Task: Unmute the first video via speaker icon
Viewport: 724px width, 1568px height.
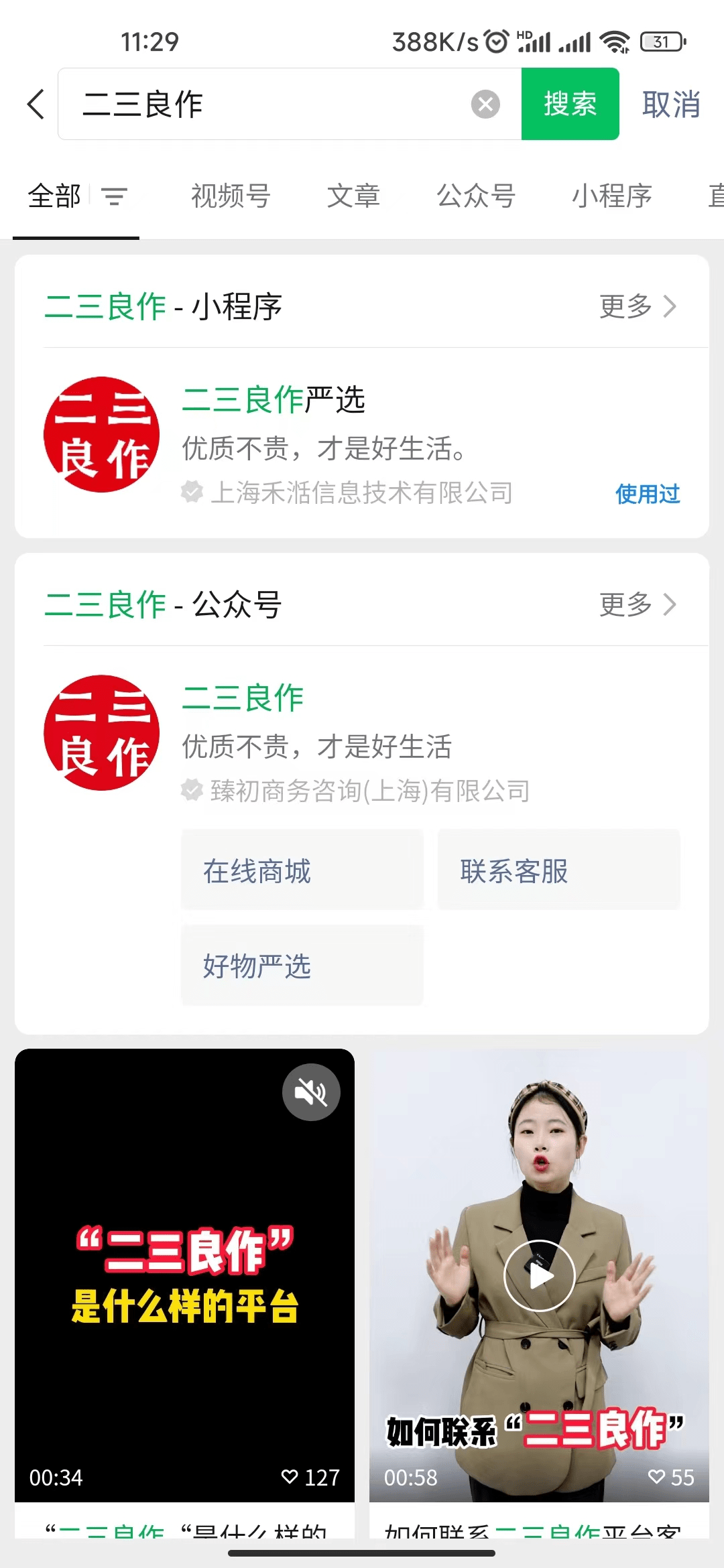Action: (311, 1091)
